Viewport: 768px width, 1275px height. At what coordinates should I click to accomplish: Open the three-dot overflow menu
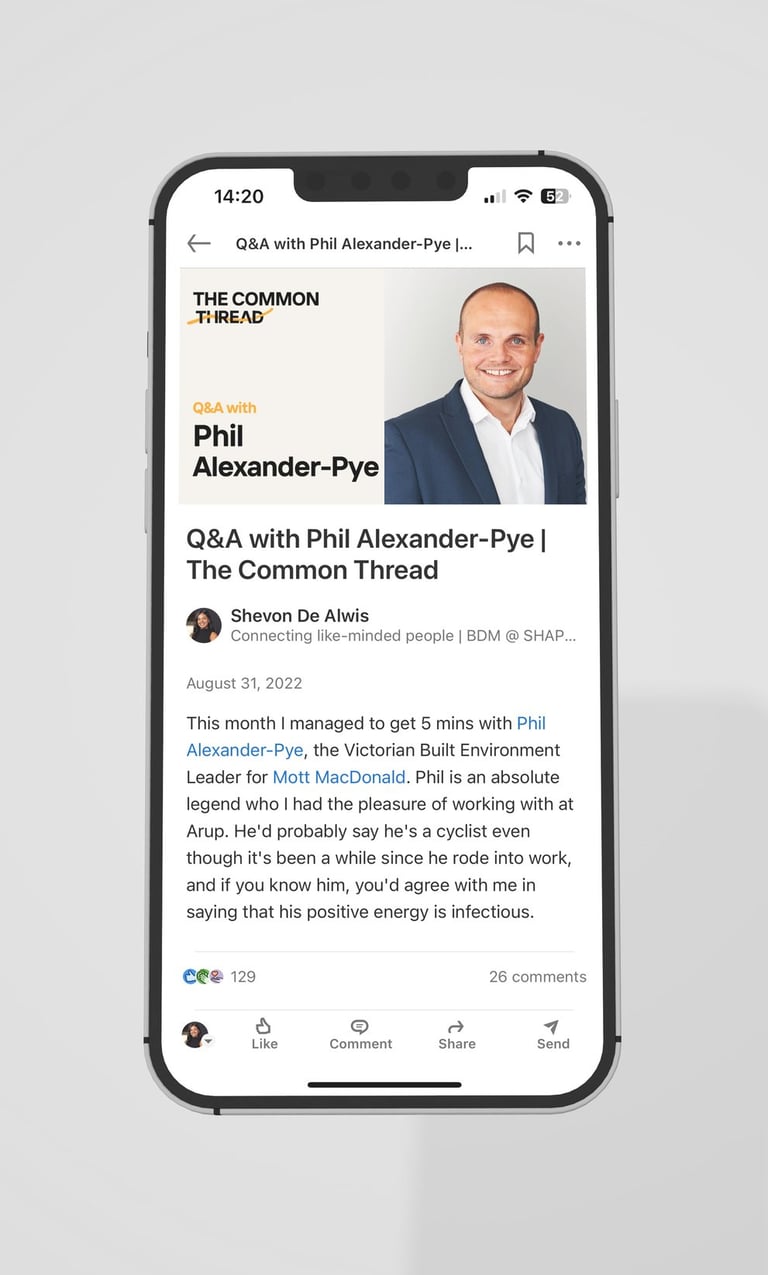569,243
